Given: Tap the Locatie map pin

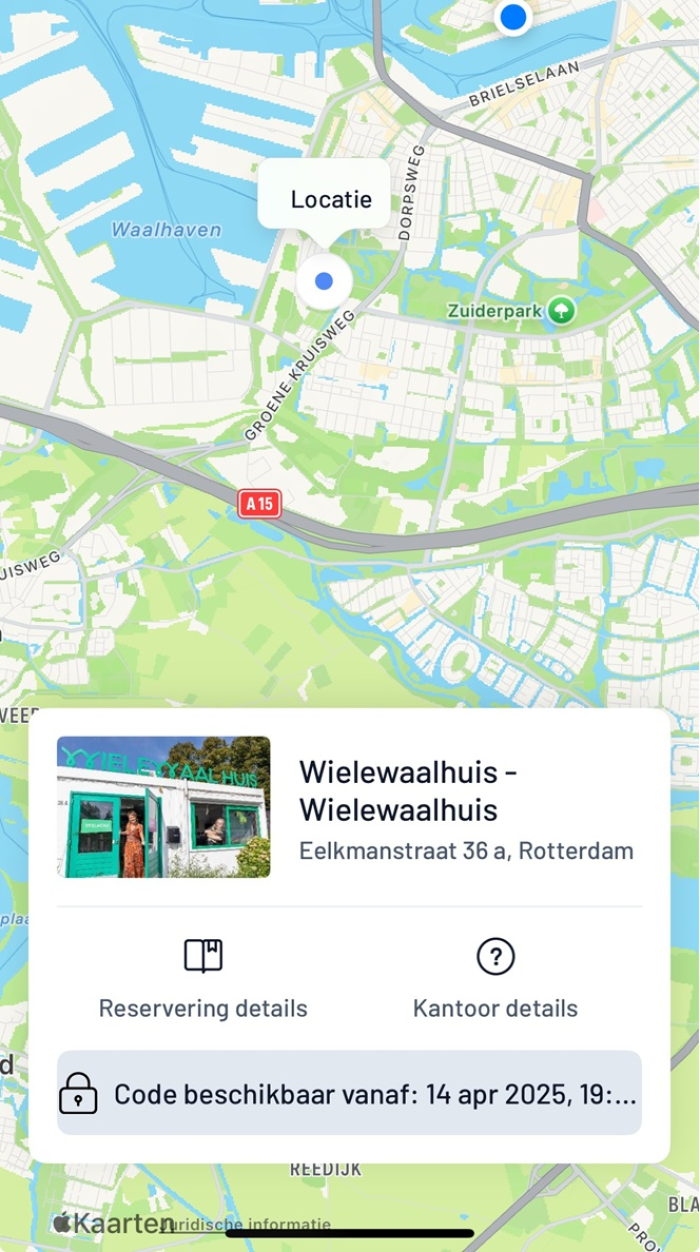Looking at the screenshot, I should [324, 281].
